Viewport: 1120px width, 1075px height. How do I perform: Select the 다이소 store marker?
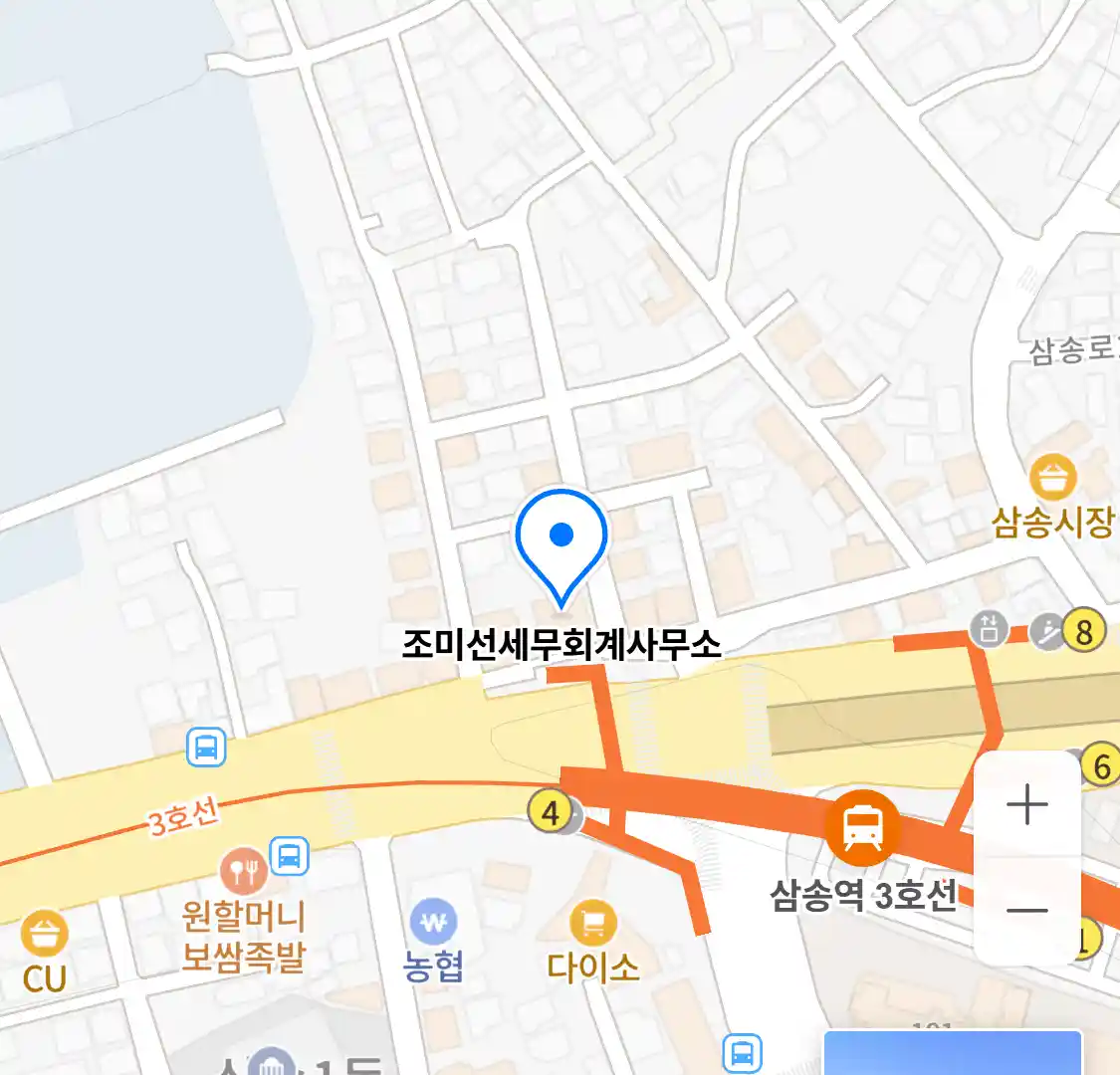pyautogui.click(x=593, y=925)
